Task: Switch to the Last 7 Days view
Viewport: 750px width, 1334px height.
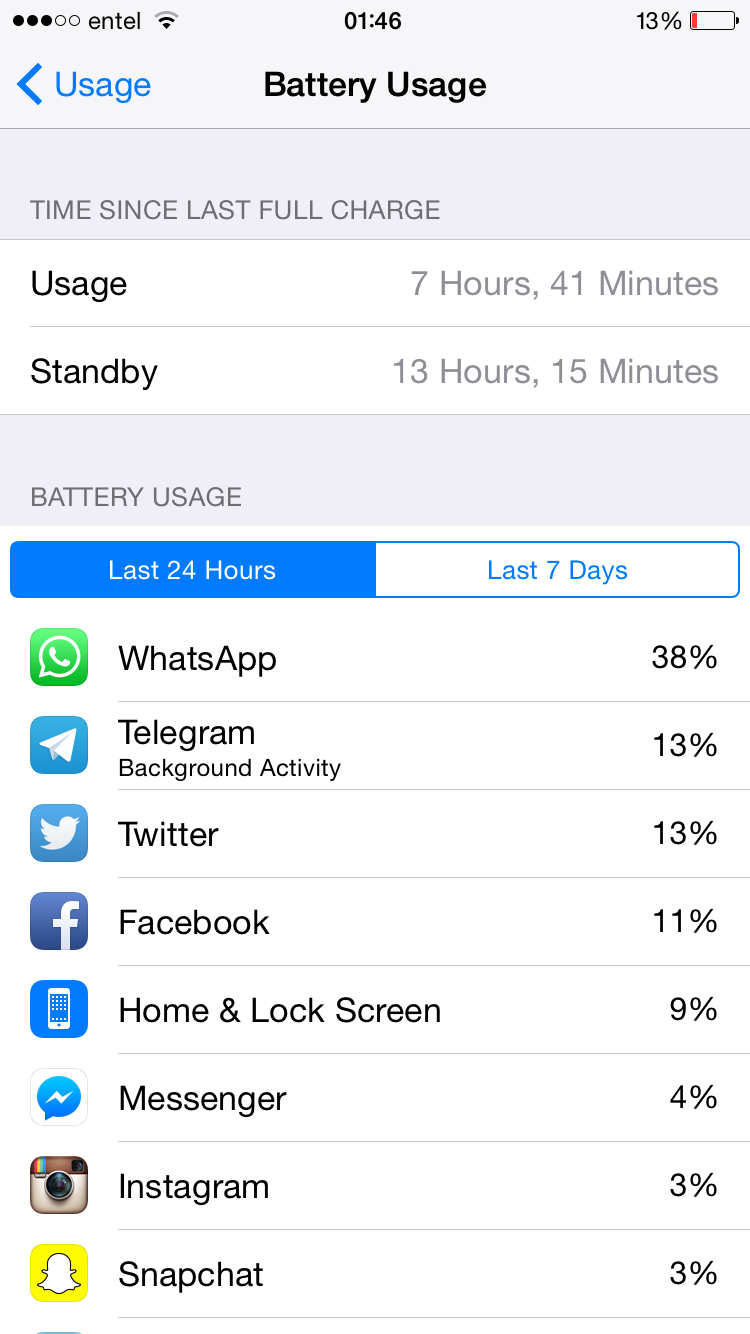Action: click(557, 570)
